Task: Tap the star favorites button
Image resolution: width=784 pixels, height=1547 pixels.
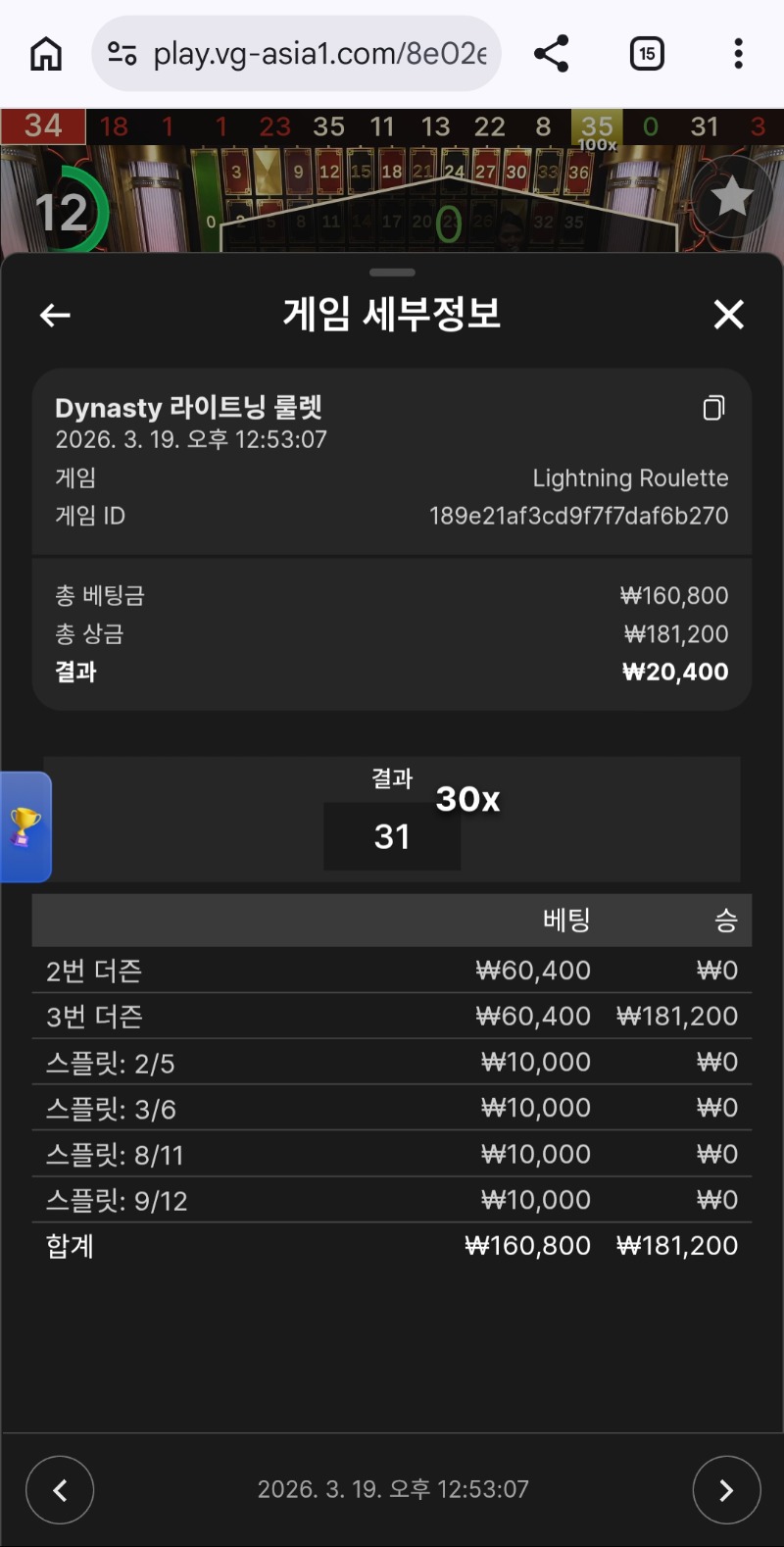Action: tap(731, 197)
